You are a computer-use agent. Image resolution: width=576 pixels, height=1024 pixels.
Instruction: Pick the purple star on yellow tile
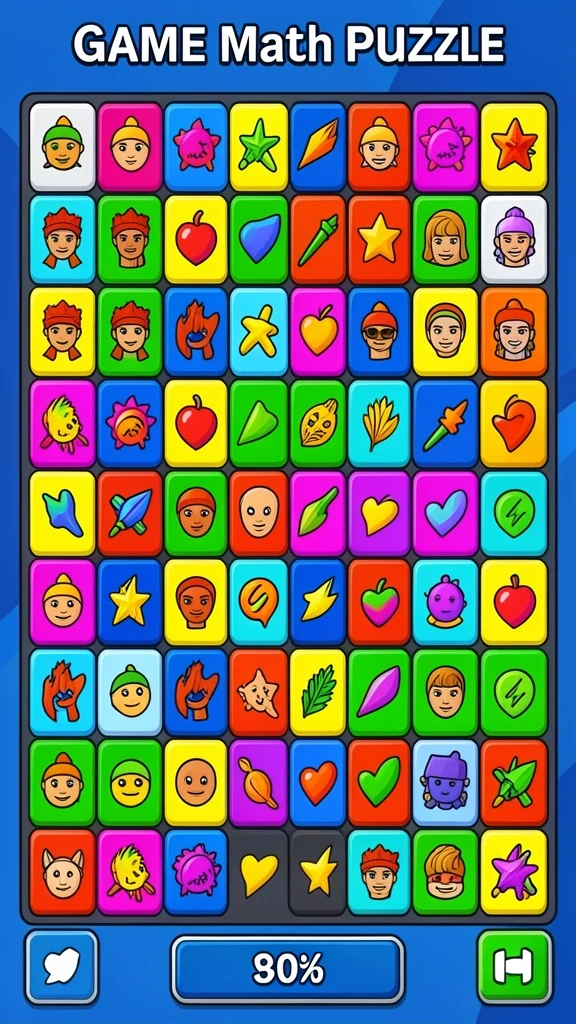513,872
